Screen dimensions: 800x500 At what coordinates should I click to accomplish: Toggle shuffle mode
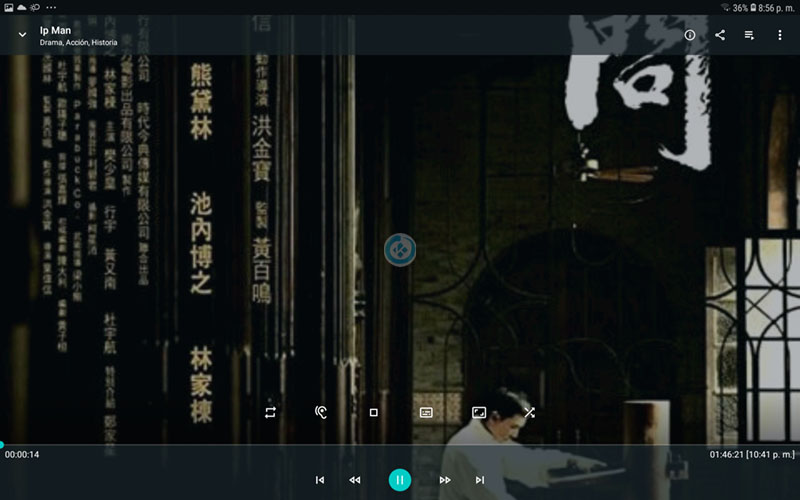click(x=529, y=412)
